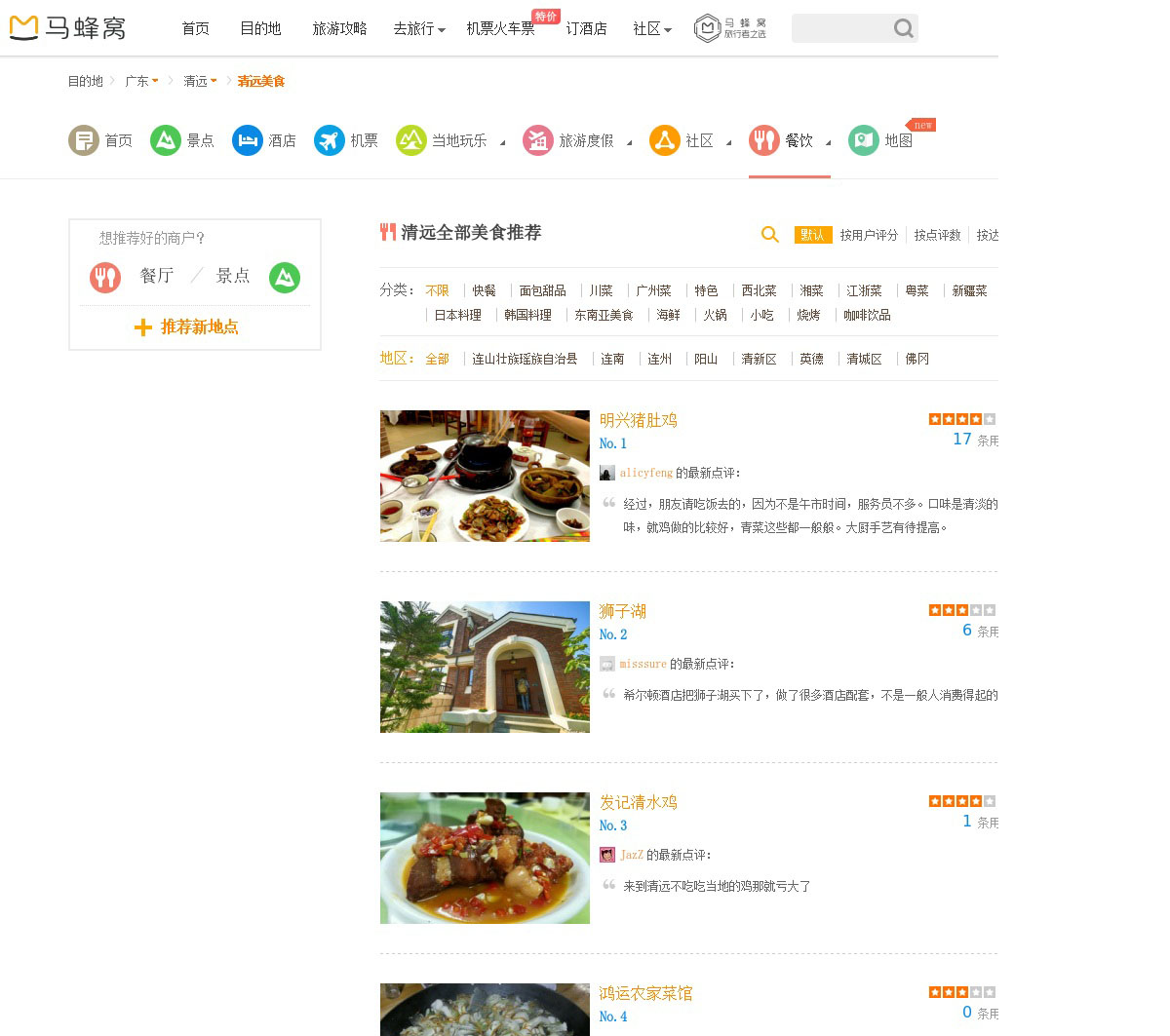
Task: Open the 狮子湖 photo thumbnail
Action: (485, 667)
